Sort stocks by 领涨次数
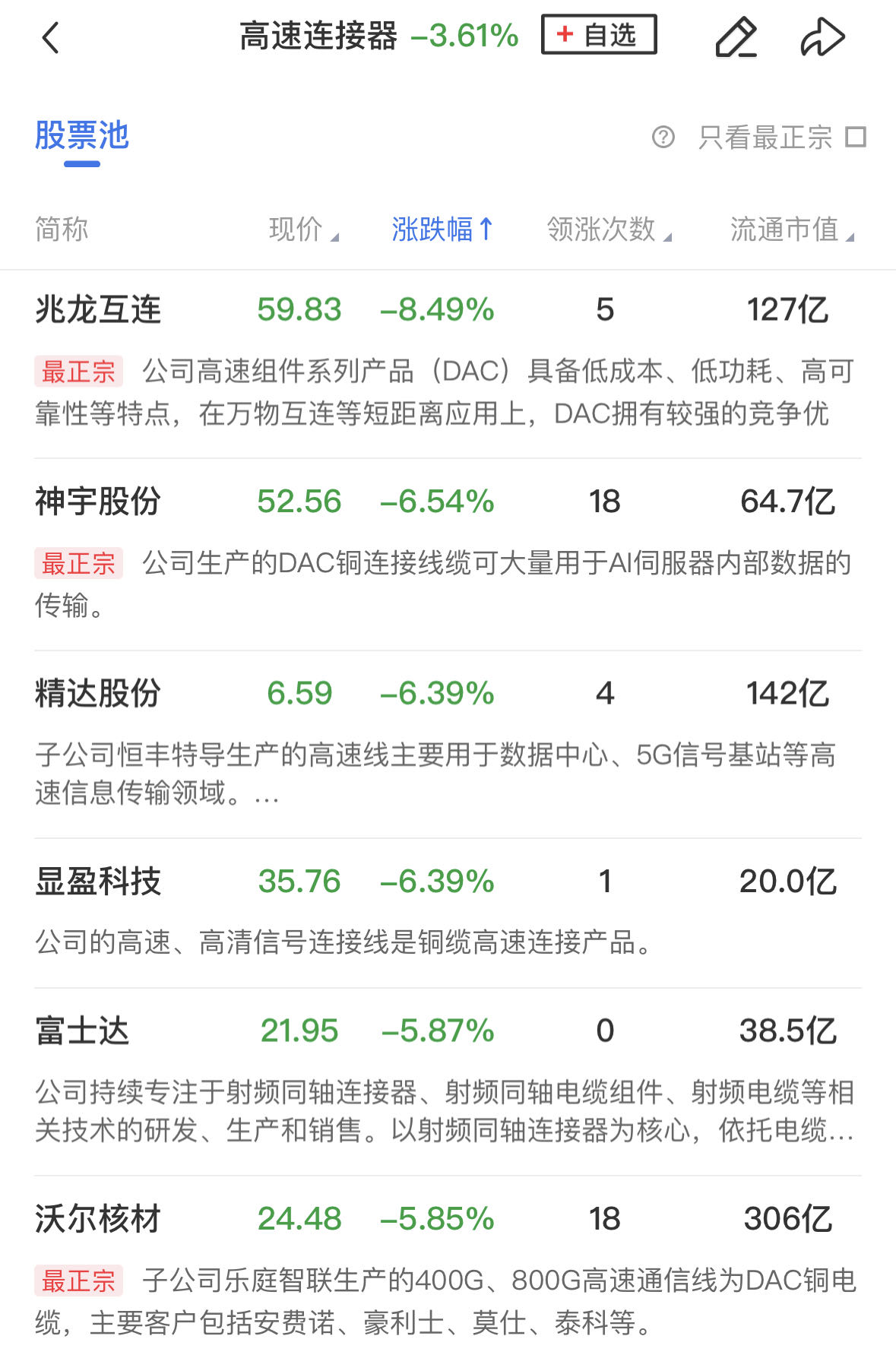Screen dimensions: 896x1355 (608, 229)
